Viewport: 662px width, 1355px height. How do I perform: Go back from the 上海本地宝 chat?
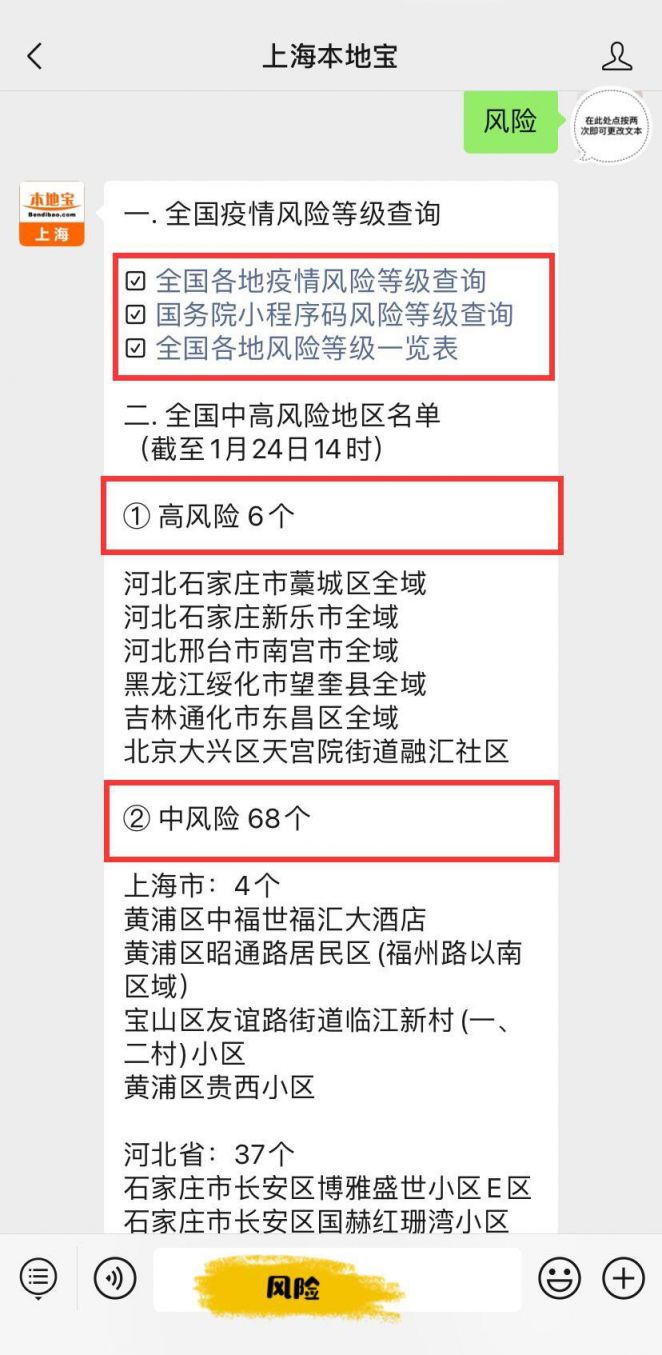click(x=35, y=56)
